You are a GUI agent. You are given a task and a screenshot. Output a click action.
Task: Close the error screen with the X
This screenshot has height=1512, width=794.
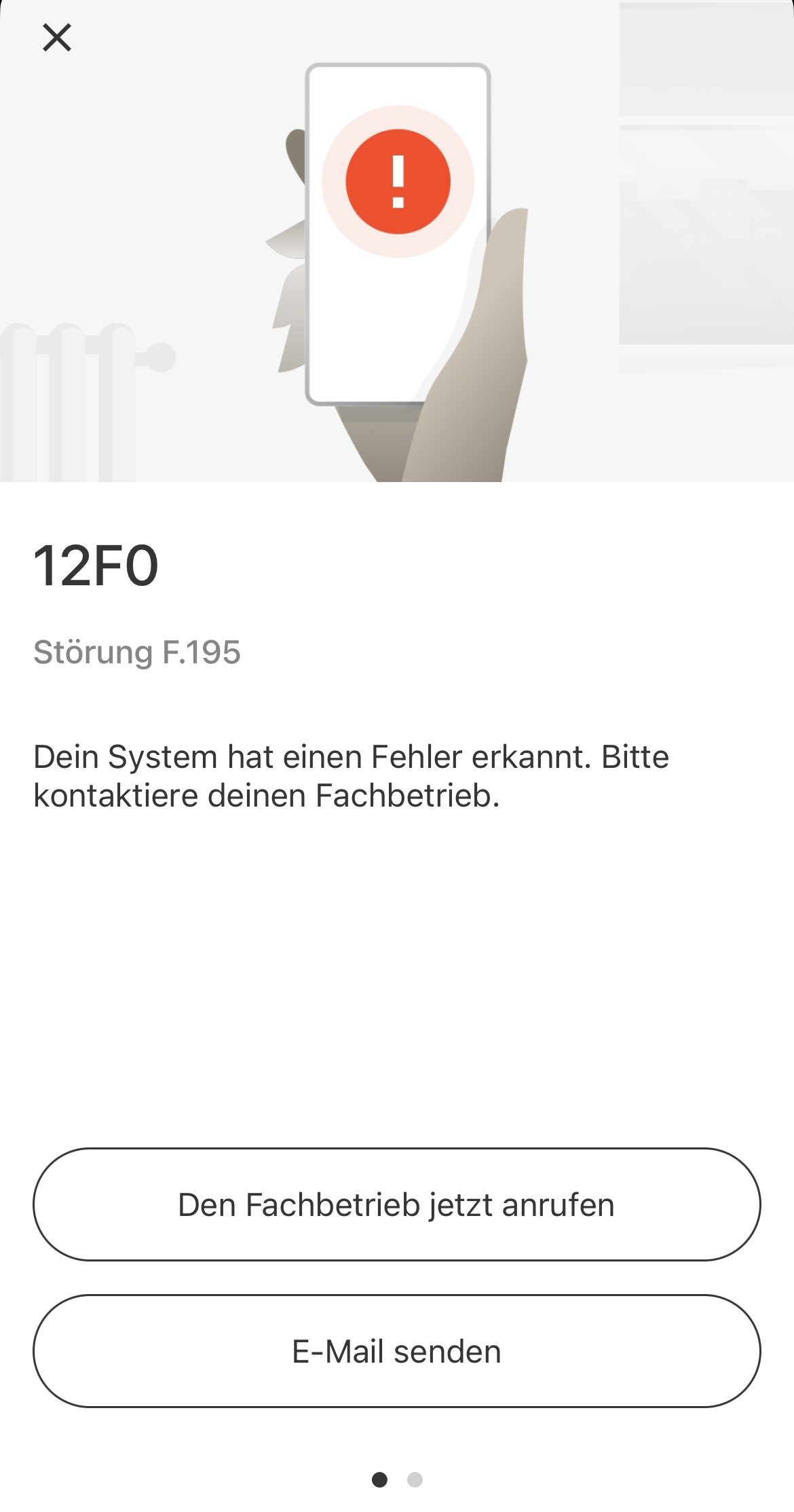tap(57, 38)
